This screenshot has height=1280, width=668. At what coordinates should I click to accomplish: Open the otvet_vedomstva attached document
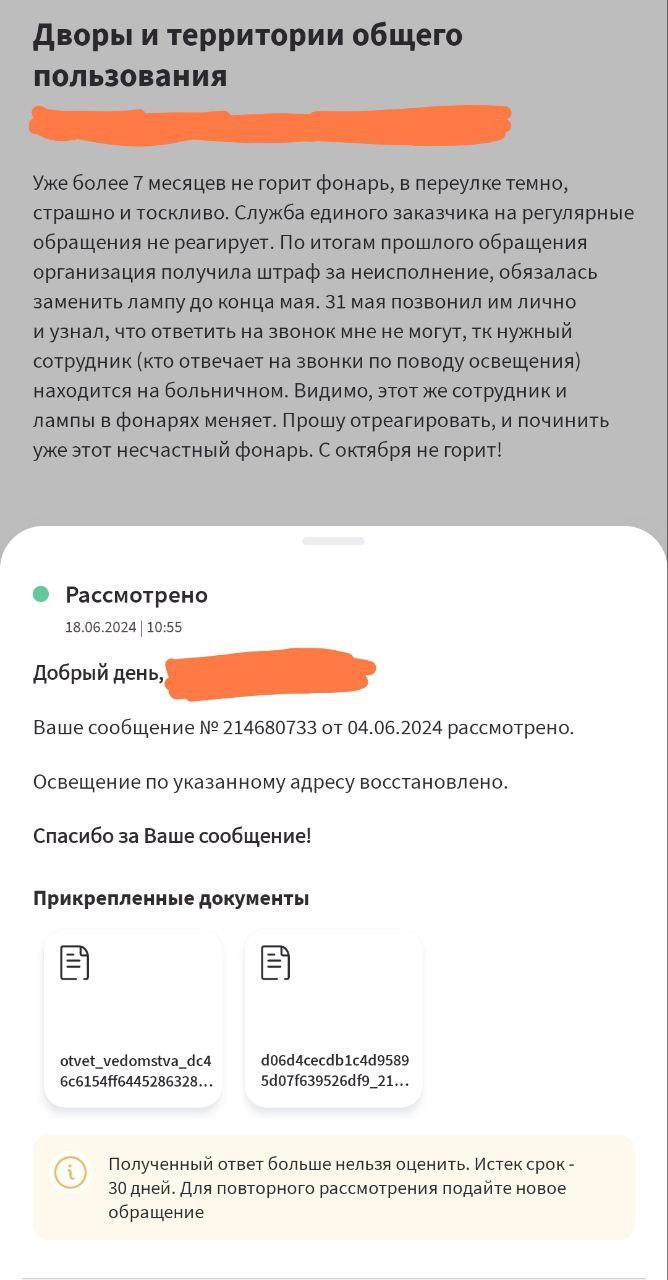point(133,1018)
